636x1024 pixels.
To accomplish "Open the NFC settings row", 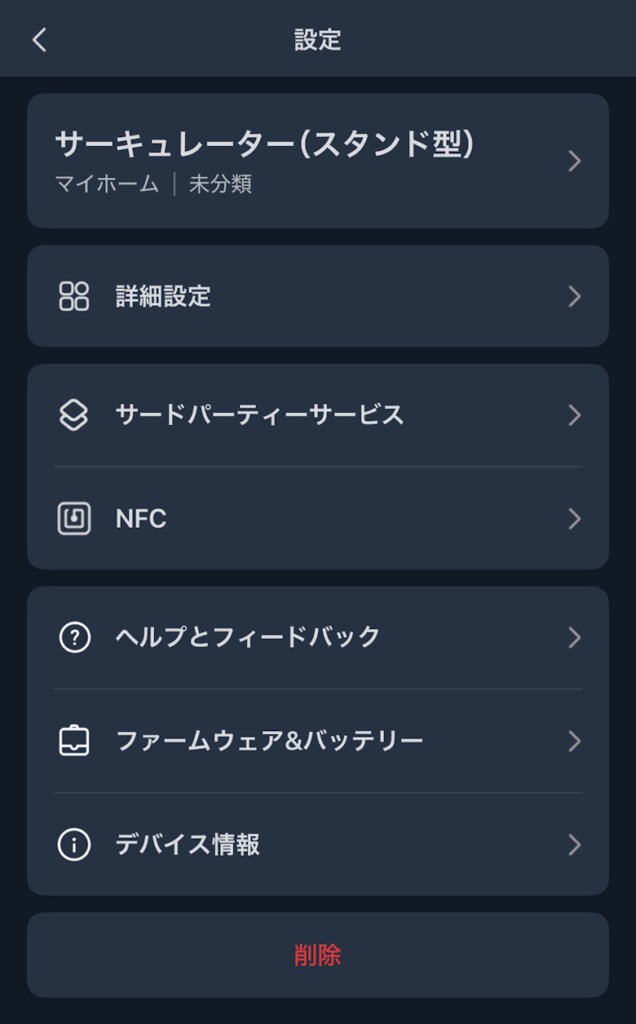I will (317, 519).
